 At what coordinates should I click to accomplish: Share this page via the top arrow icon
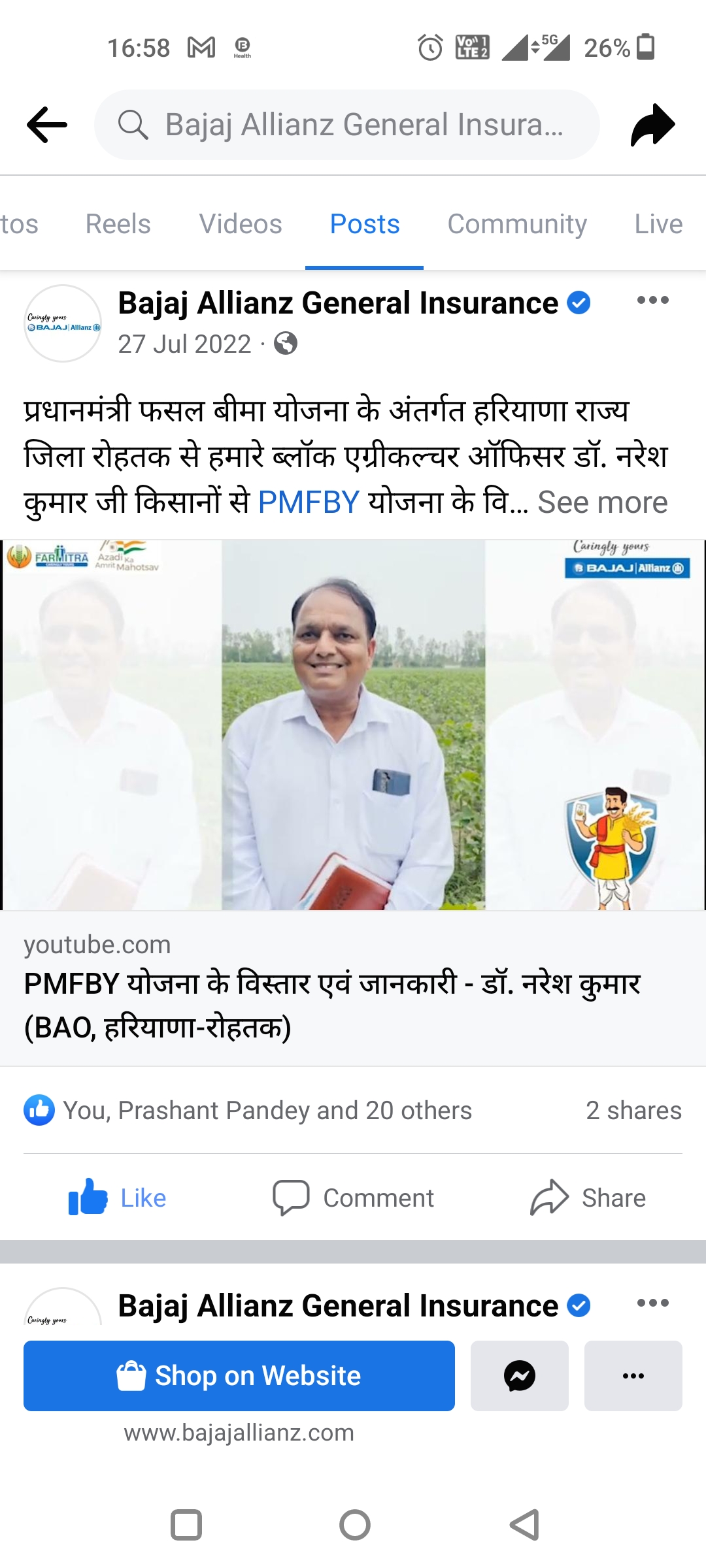pyautogui.click(x=652, y=124)
